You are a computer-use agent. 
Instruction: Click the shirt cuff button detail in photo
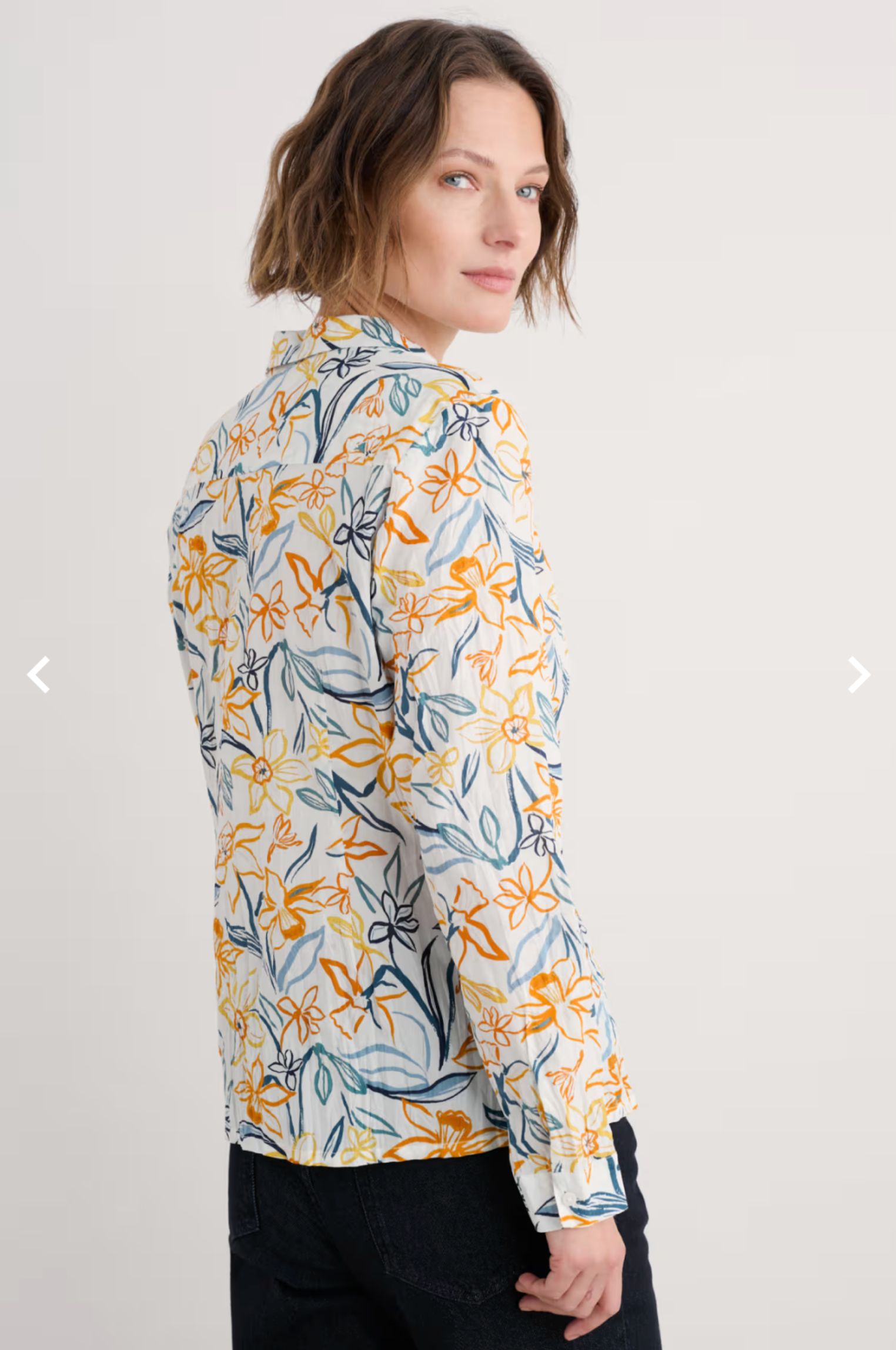tap(568, 1198)
